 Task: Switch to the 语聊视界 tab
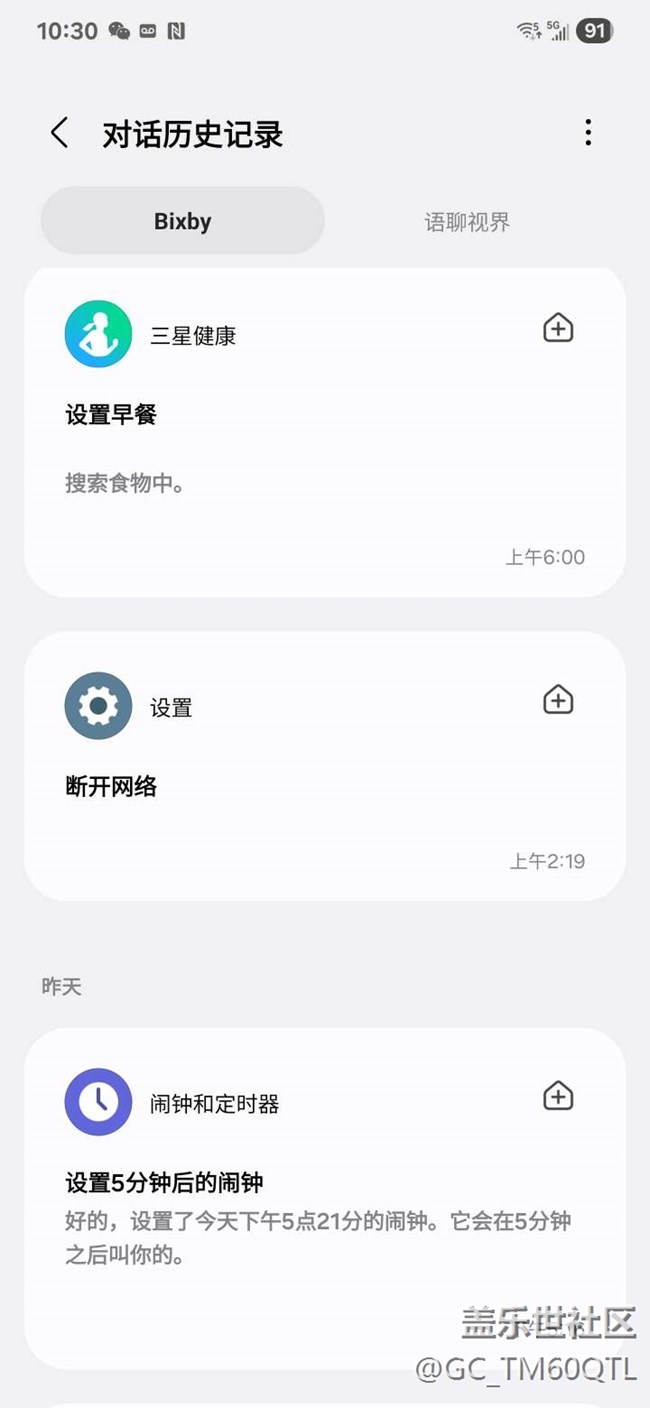tap(467, 222)
